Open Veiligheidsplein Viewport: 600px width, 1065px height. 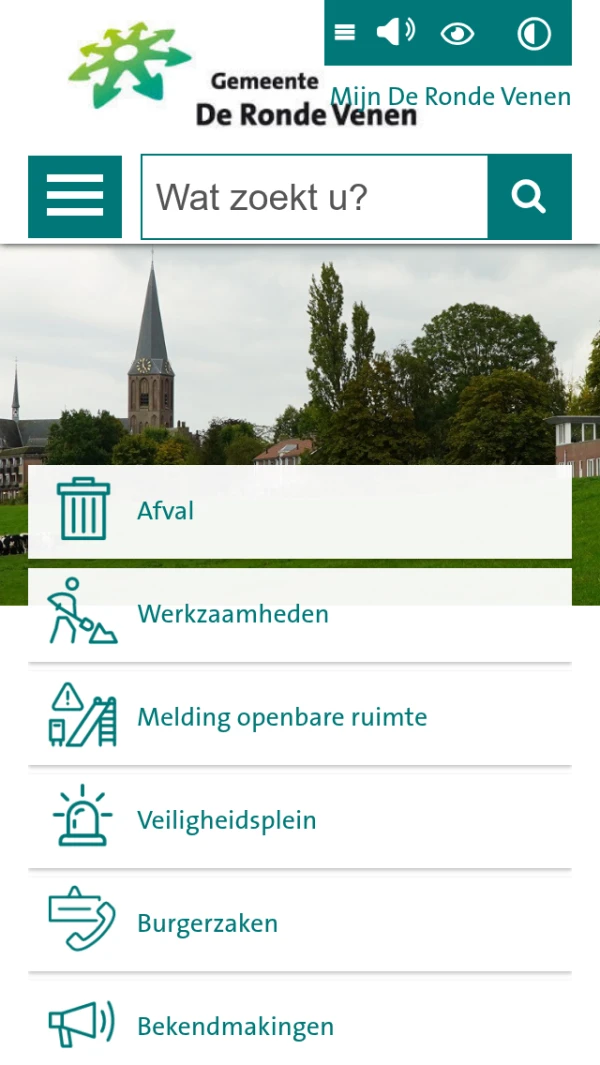click(x=300, y=820)
